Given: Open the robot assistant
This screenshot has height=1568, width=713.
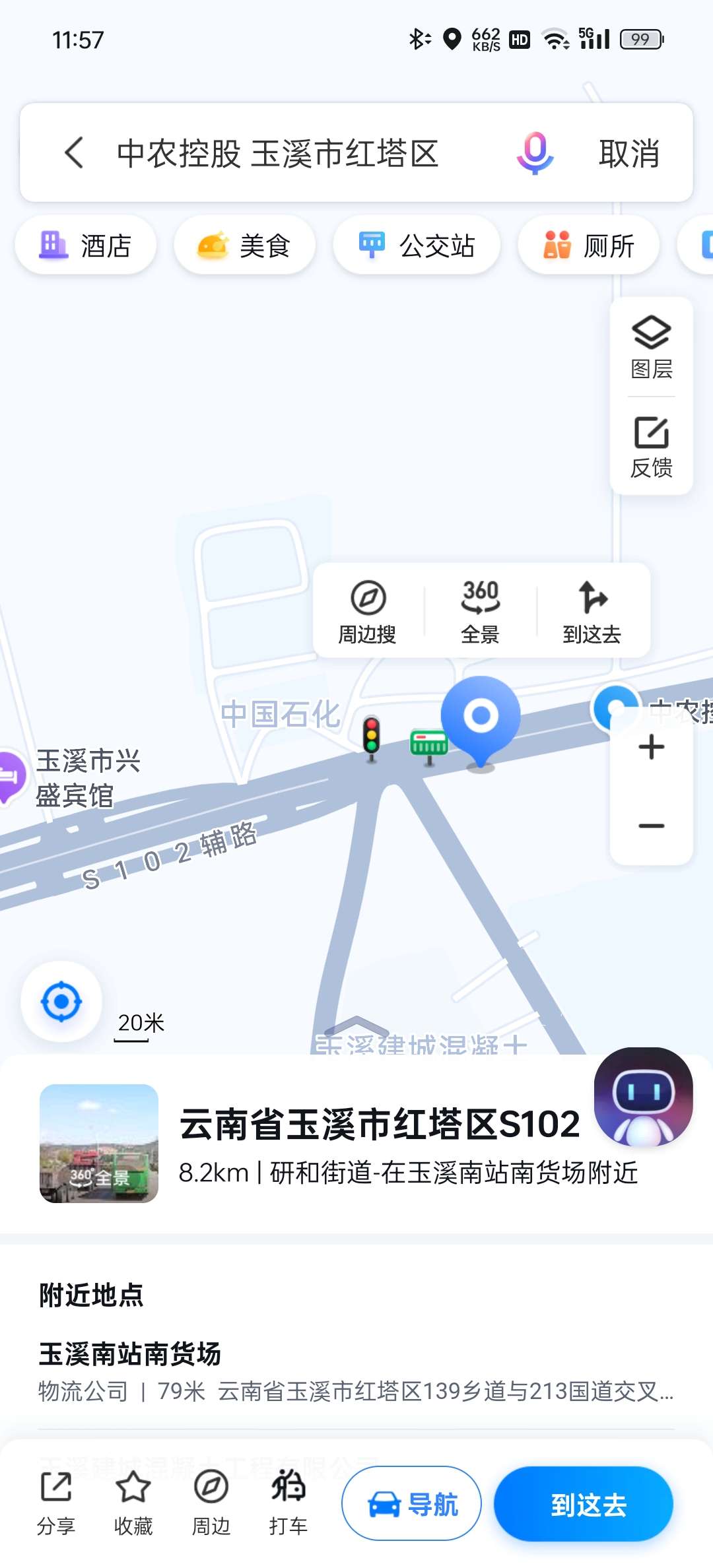Looking at the screenshot, I should tap(643, 1097).
